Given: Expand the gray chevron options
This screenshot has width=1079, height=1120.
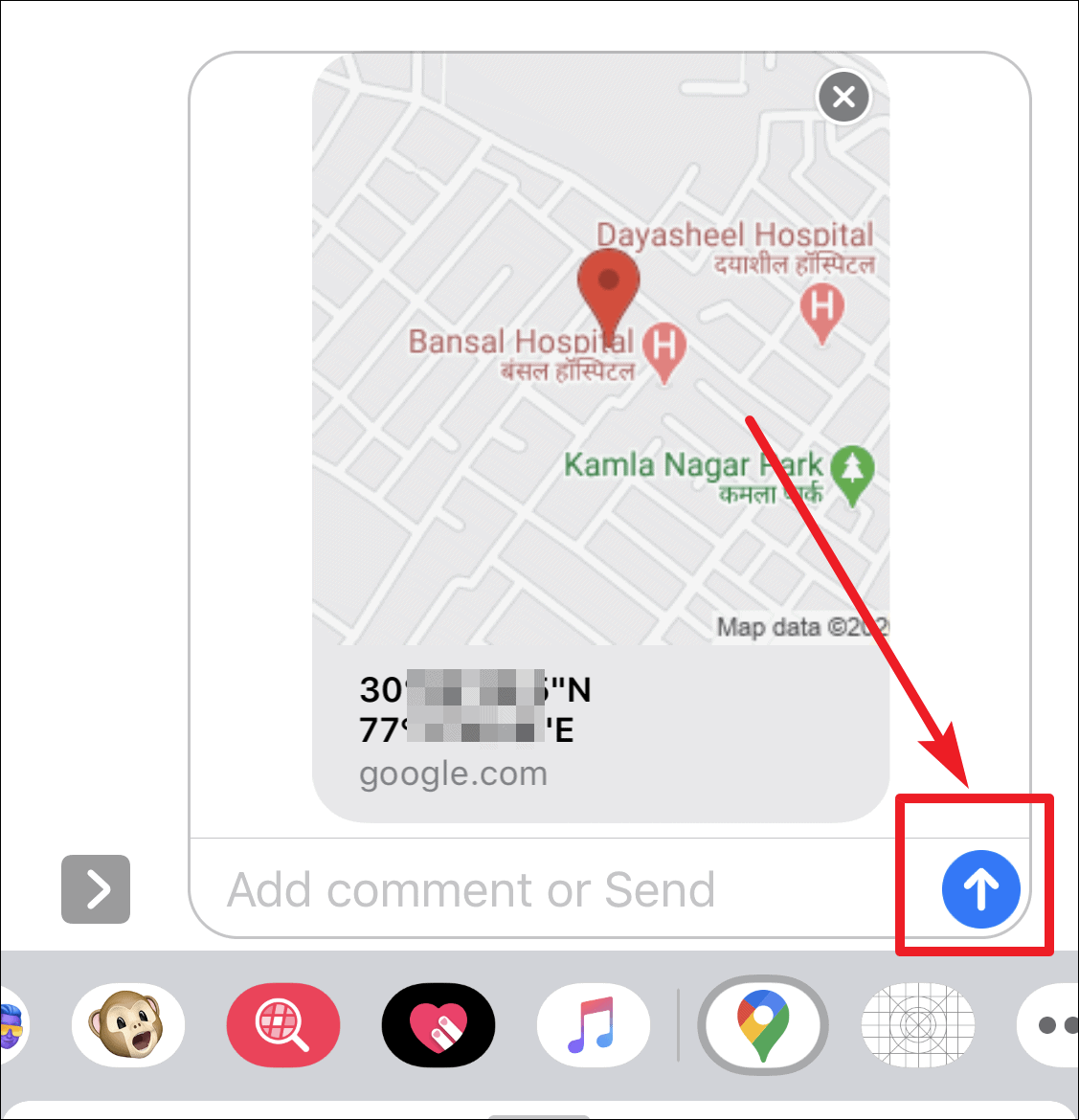Looking at the screenshot, I should pyautogui.click(x=96, y=889).
